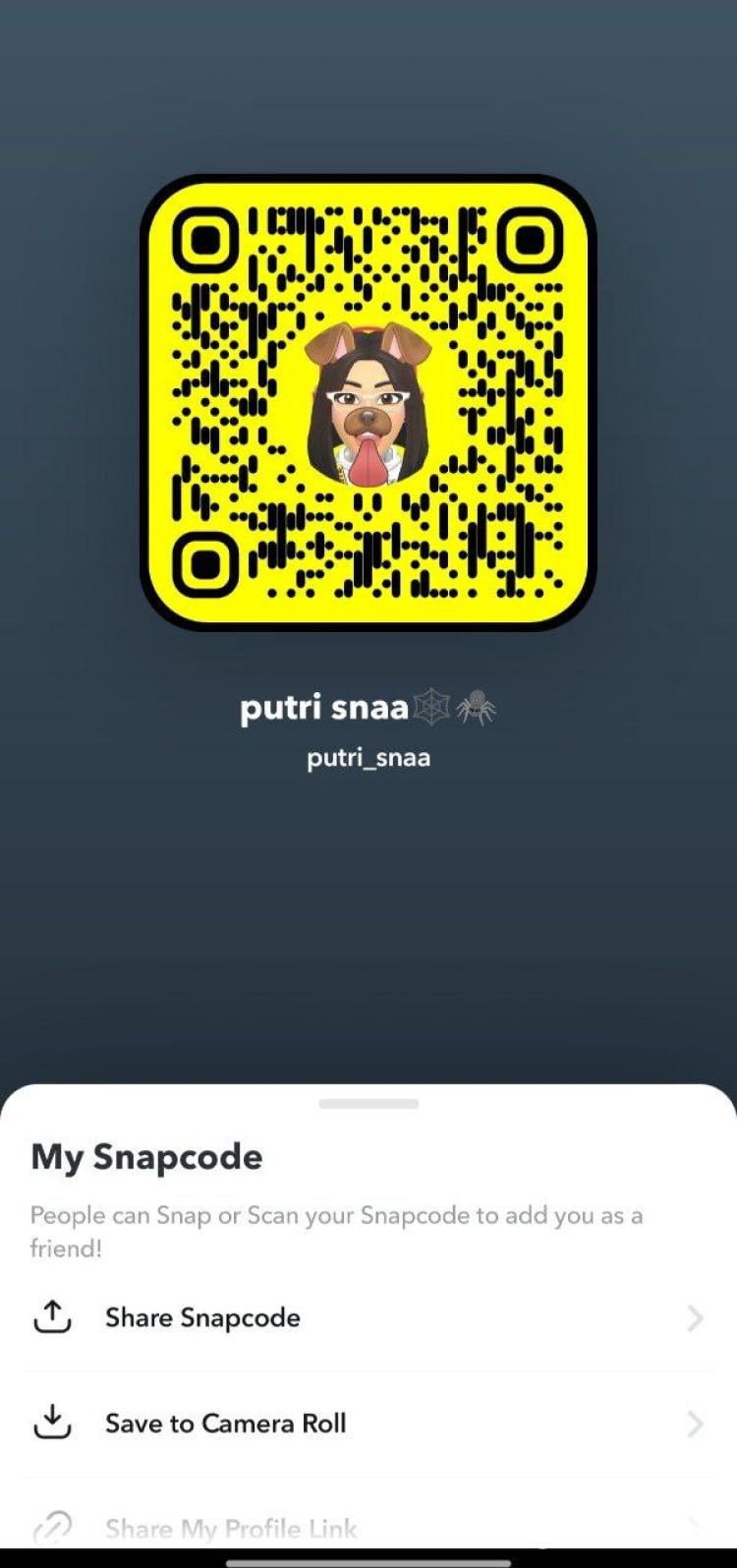Viewport: 737px width, 1568px height.
Task: Select Save to Camera Roll
Action: 225,1423
